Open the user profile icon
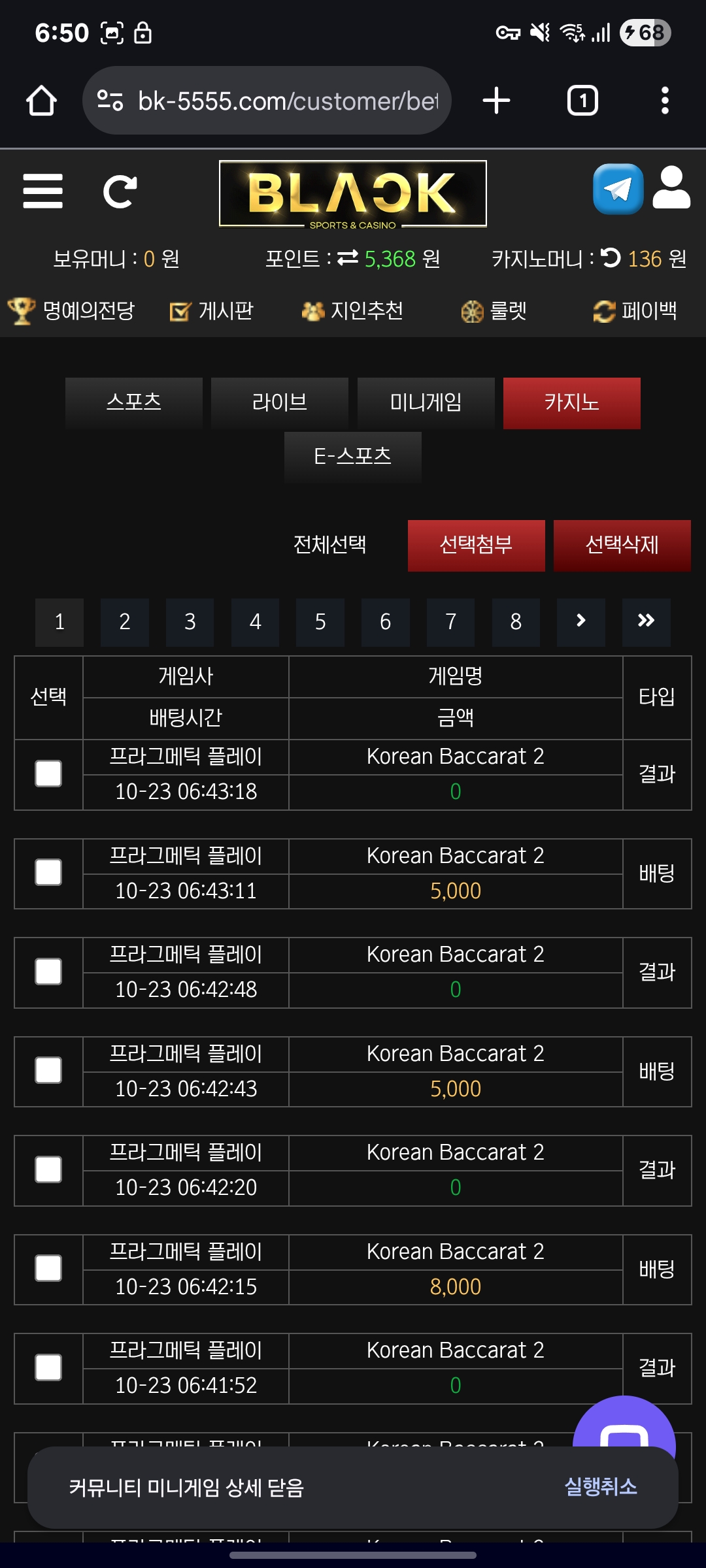706x1568 pixels. pyautogui.click(x=671, y=188)
